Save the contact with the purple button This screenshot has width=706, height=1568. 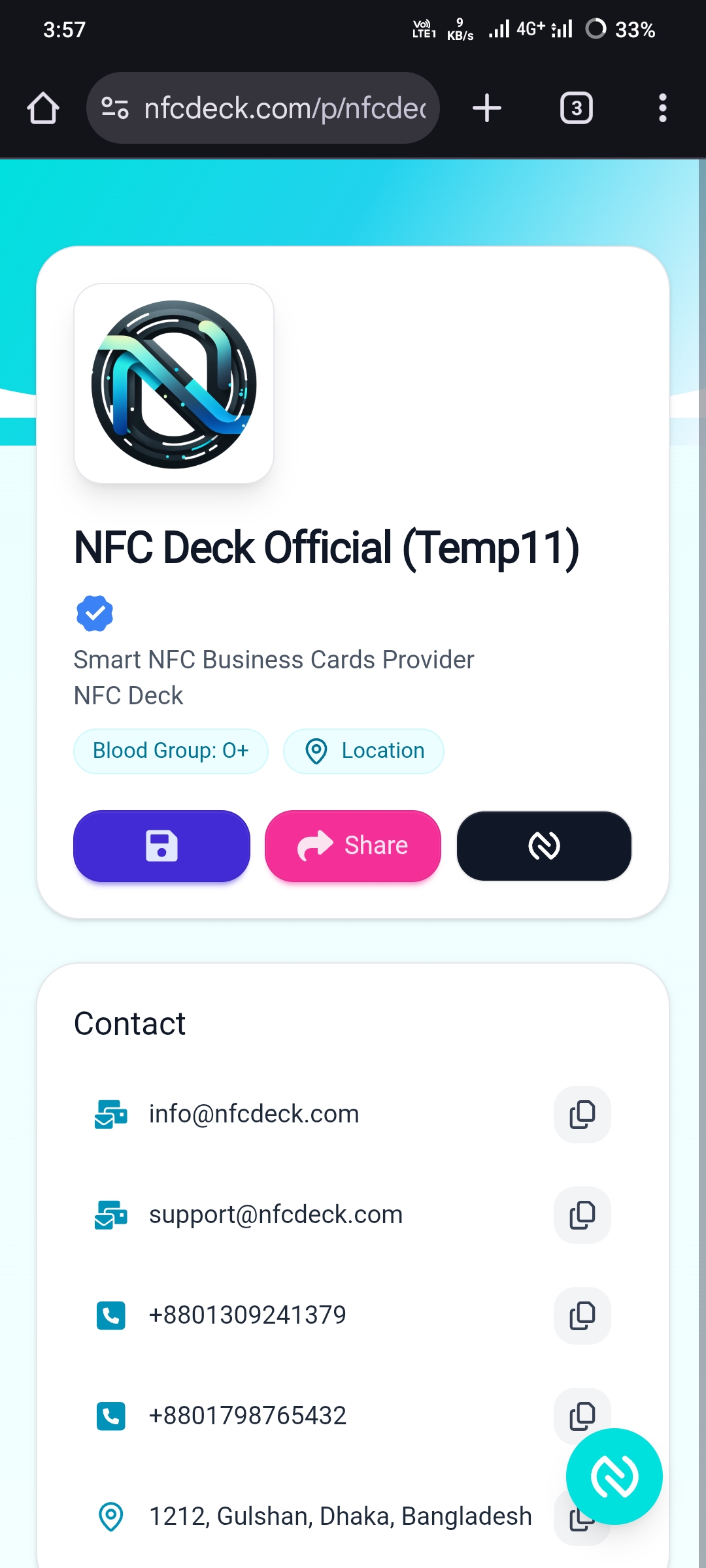click(161, 846)
